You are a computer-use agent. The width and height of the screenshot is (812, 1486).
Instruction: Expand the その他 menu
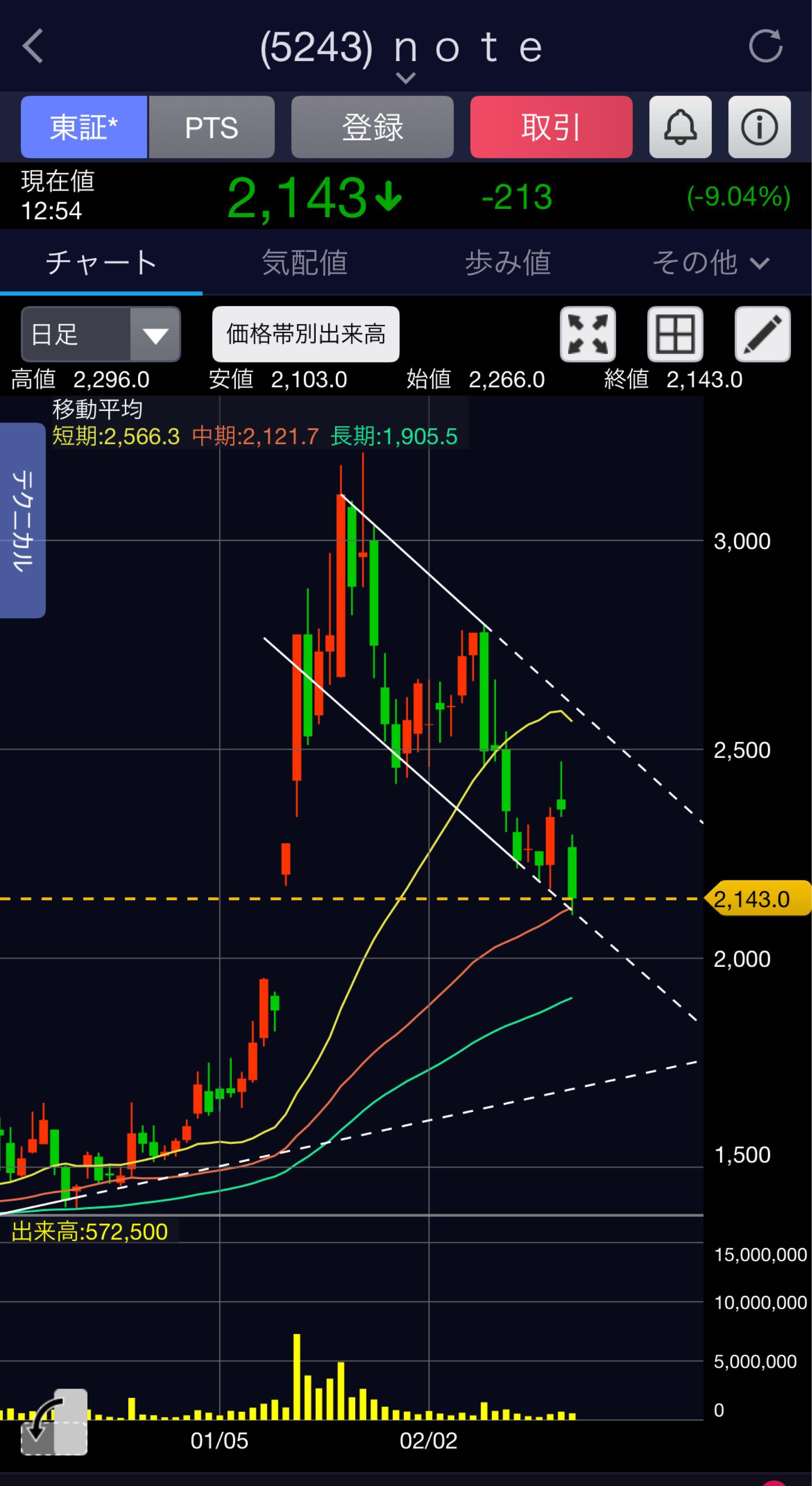click(710, 263)
